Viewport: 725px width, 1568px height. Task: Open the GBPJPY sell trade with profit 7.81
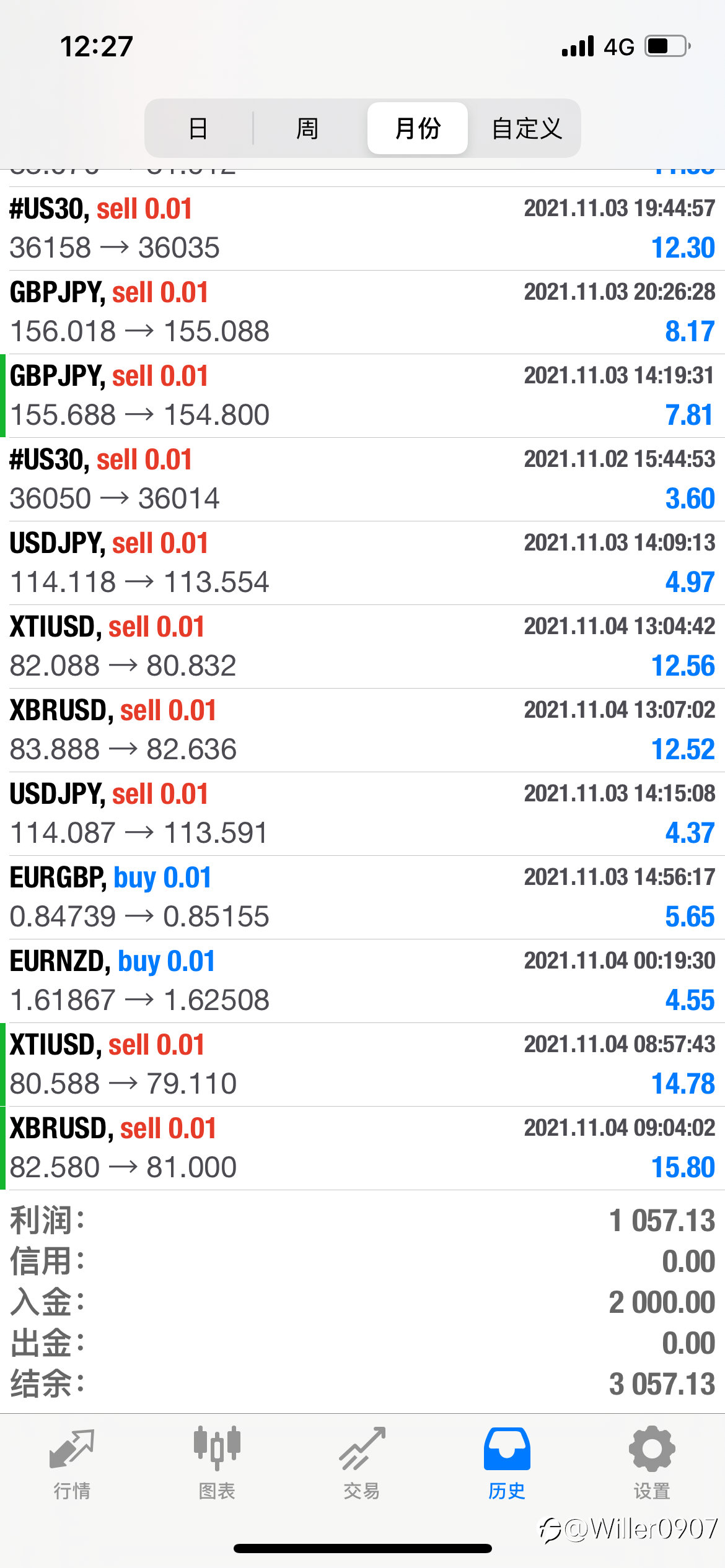pyautogui.click(x=362, y=396)
